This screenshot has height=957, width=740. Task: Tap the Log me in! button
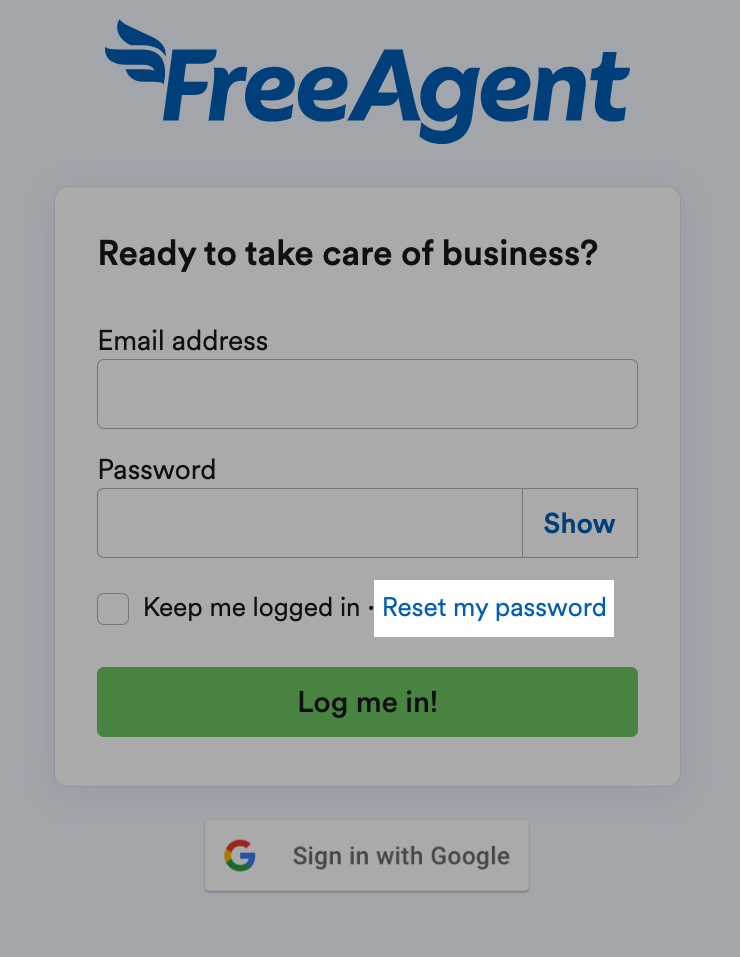click(367, 702)
